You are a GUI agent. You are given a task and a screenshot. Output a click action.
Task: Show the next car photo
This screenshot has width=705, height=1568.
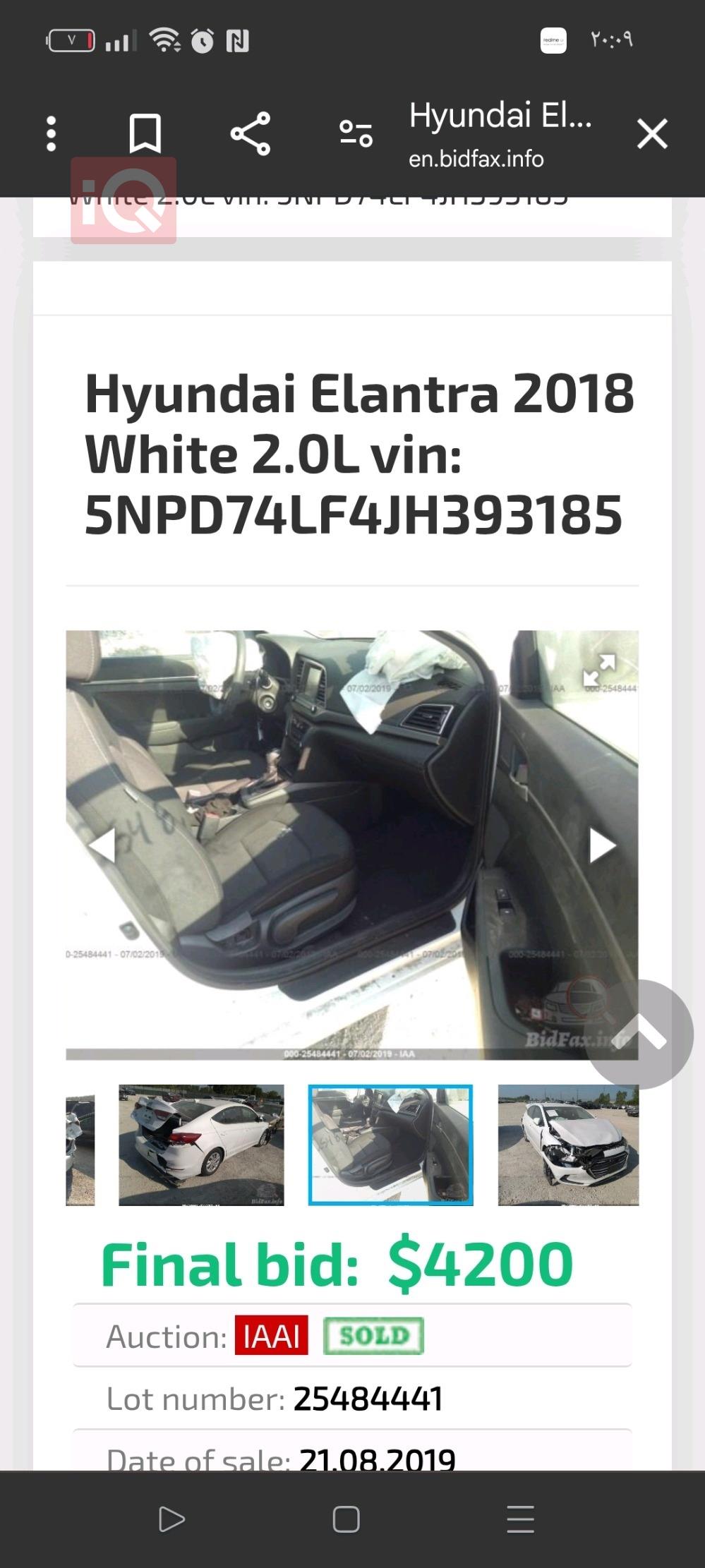tap(602, 845)
